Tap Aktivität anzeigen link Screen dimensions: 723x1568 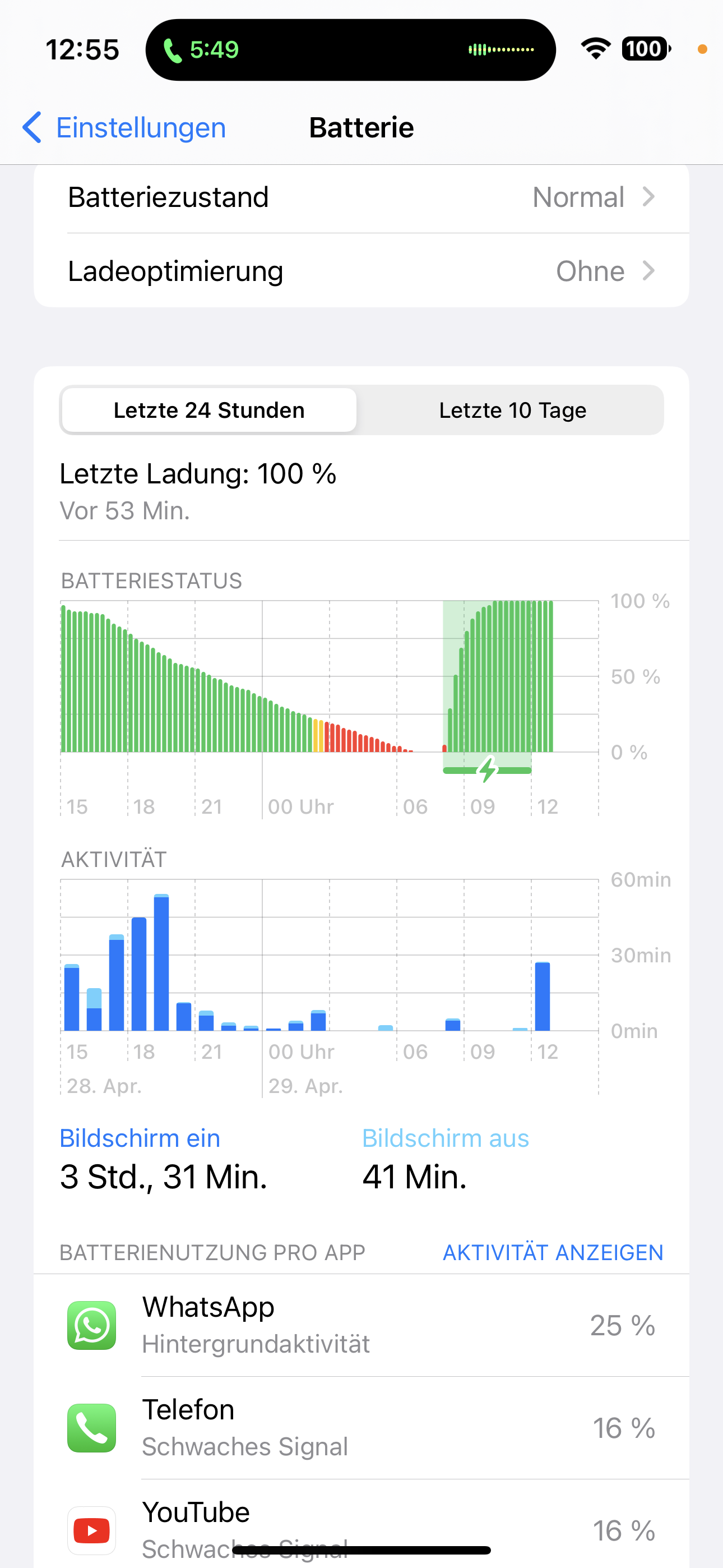[x=553, y=1252]
